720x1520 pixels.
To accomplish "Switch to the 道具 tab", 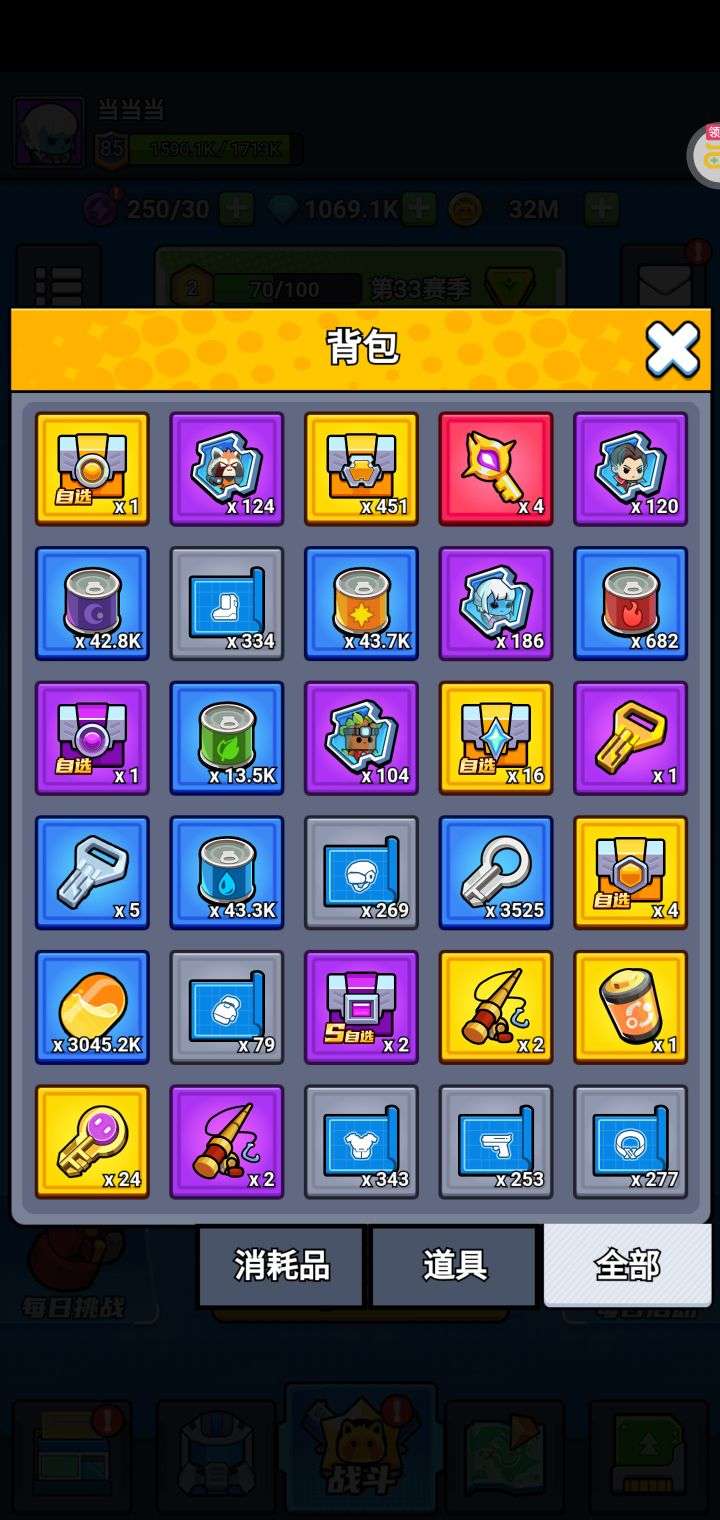I will (x=454, y=1265).
